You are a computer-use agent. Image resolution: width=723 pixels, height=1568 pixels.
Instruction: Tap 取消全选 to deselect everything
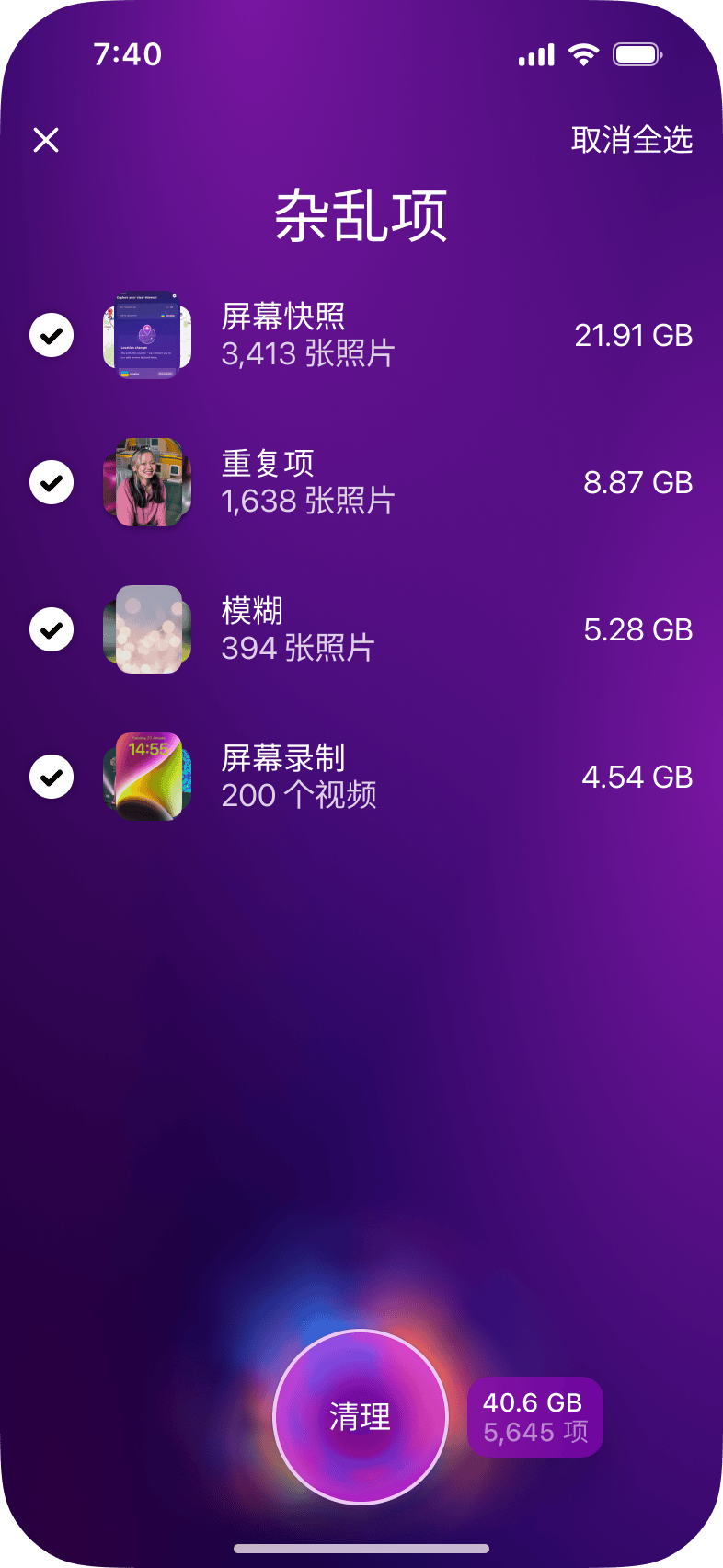click(x=633, y=140)
